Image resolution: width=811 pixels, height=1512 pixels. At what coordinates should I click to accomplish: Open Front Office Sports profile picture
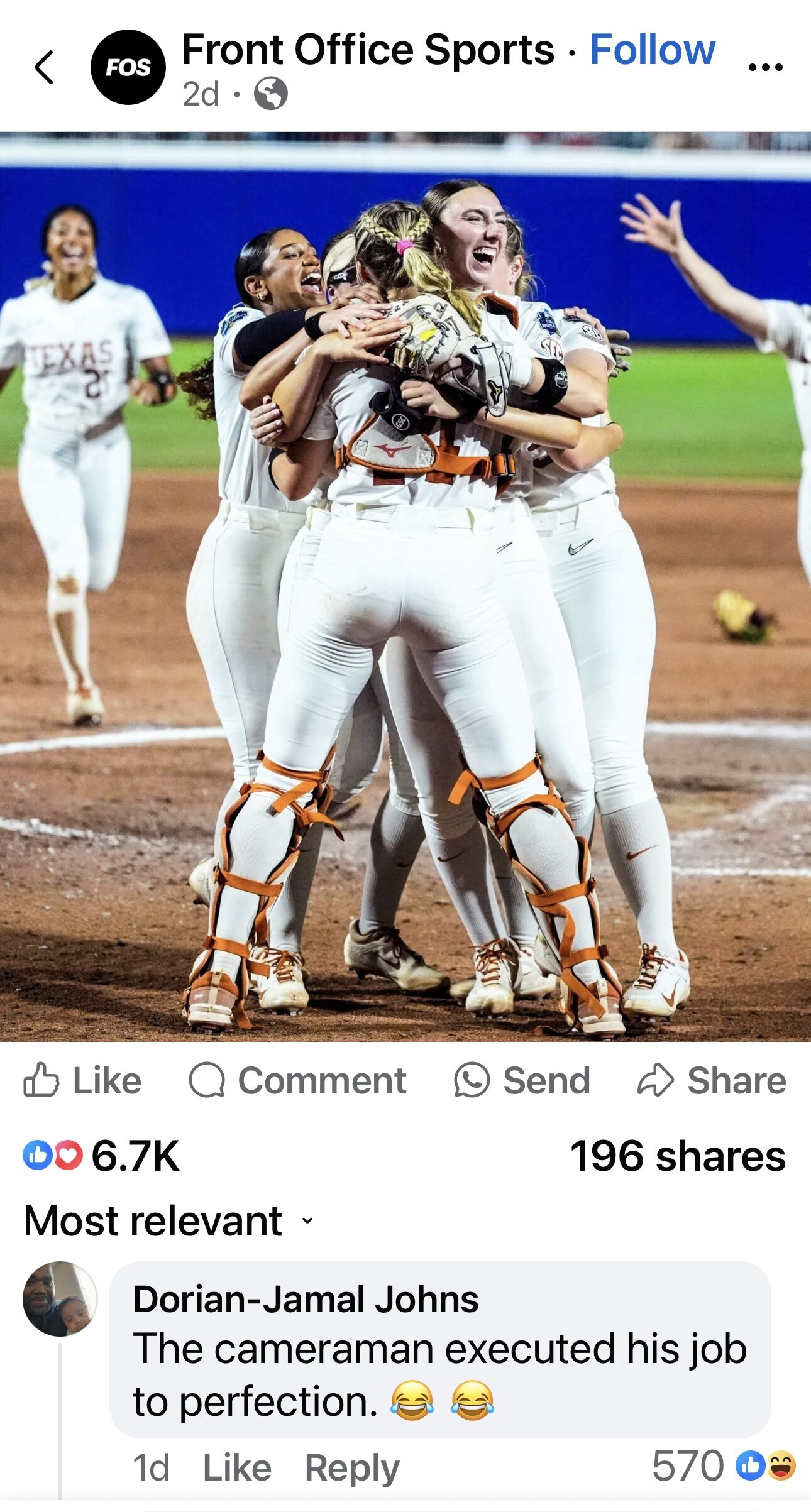(128, 67)
